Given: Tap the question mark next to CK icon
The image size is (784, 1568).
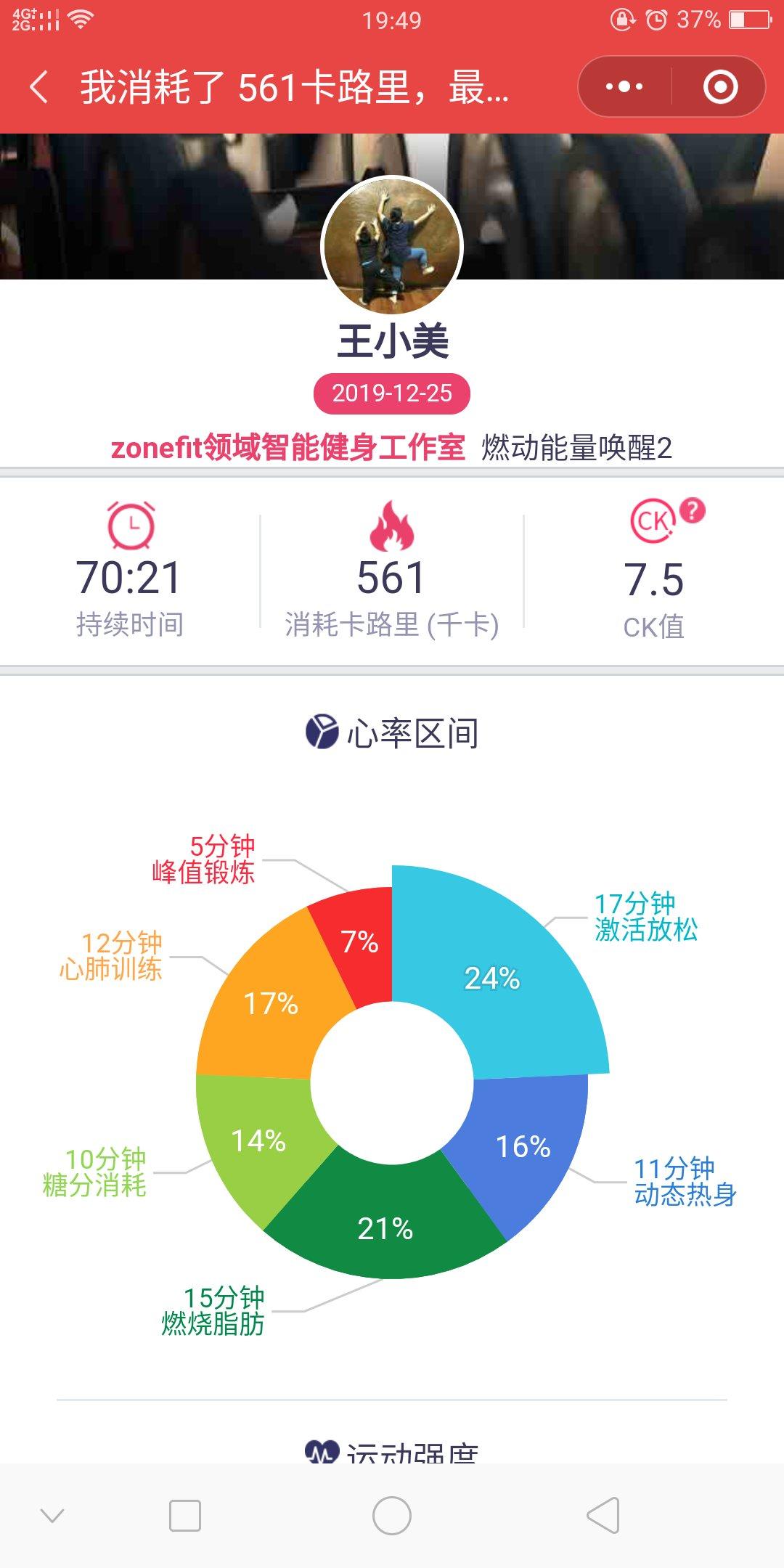Looking at the screenshot, I should (x=693, y=510).
